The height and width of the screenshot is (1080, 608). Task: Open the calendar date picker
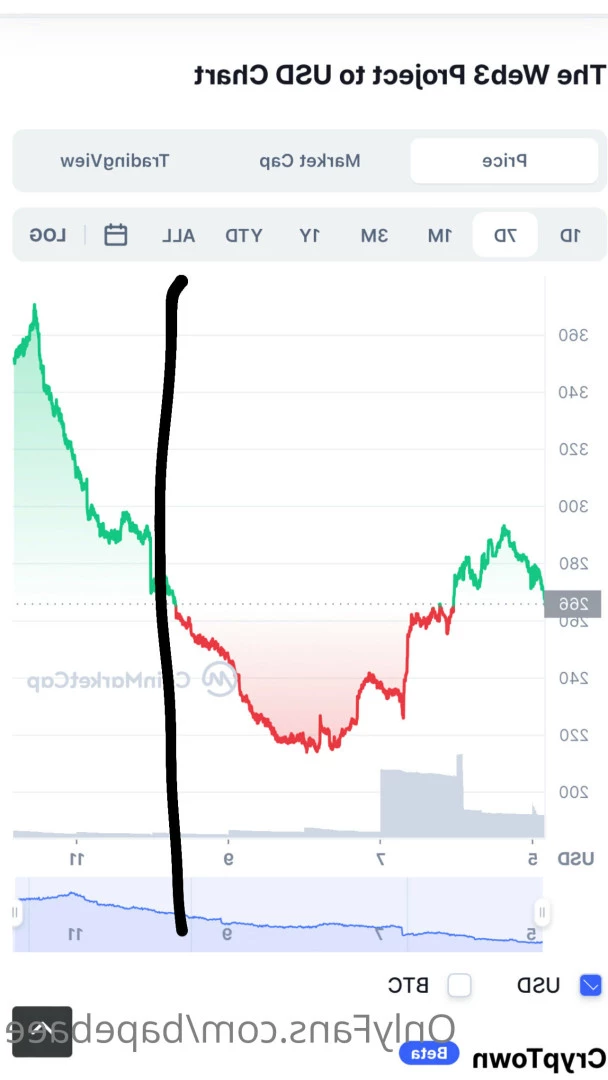tap(116, 235)
